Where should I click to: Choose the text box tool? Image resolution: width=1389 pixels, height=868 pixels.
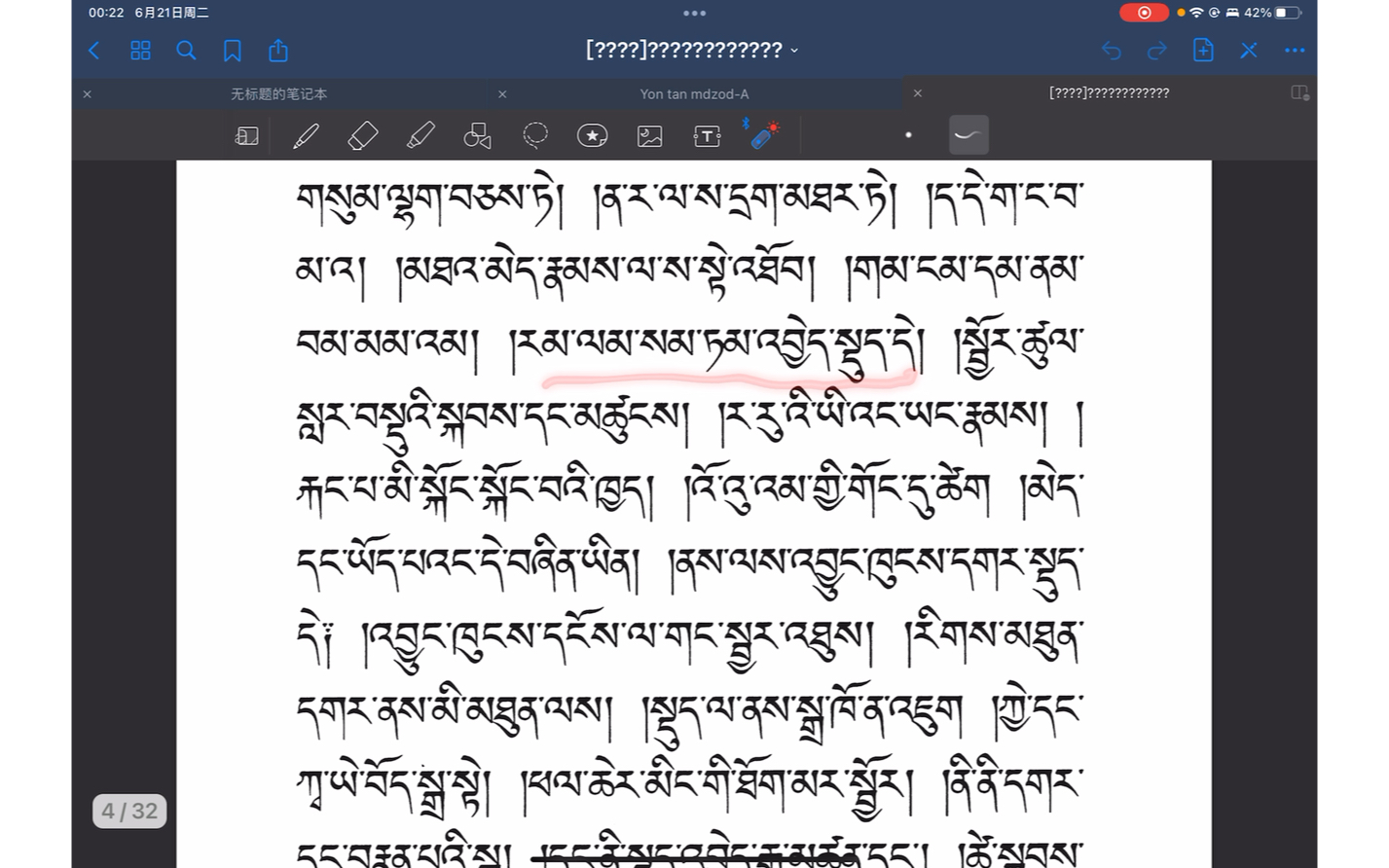click(x=707, y=136)
